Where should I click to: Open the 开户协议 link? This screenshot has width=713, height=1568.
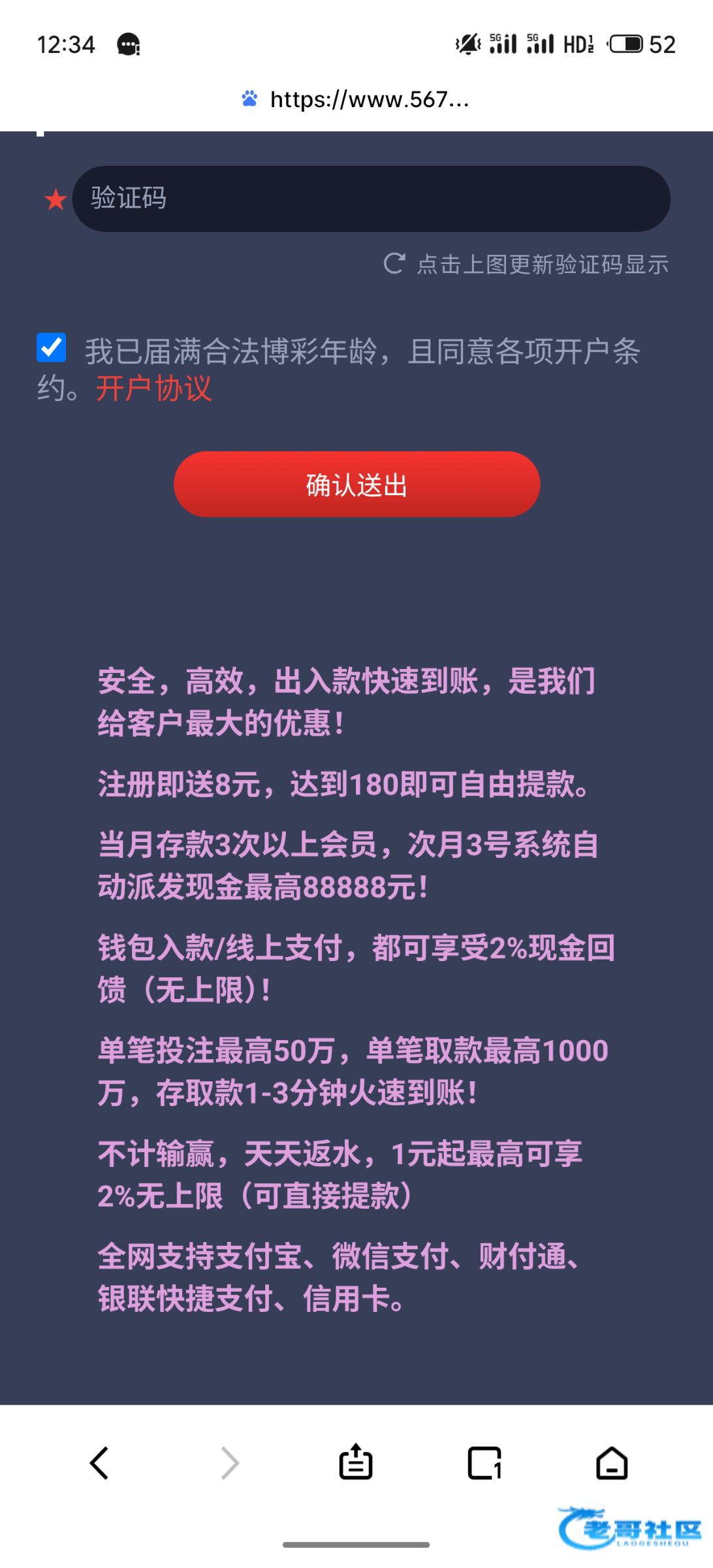point(154,389)
